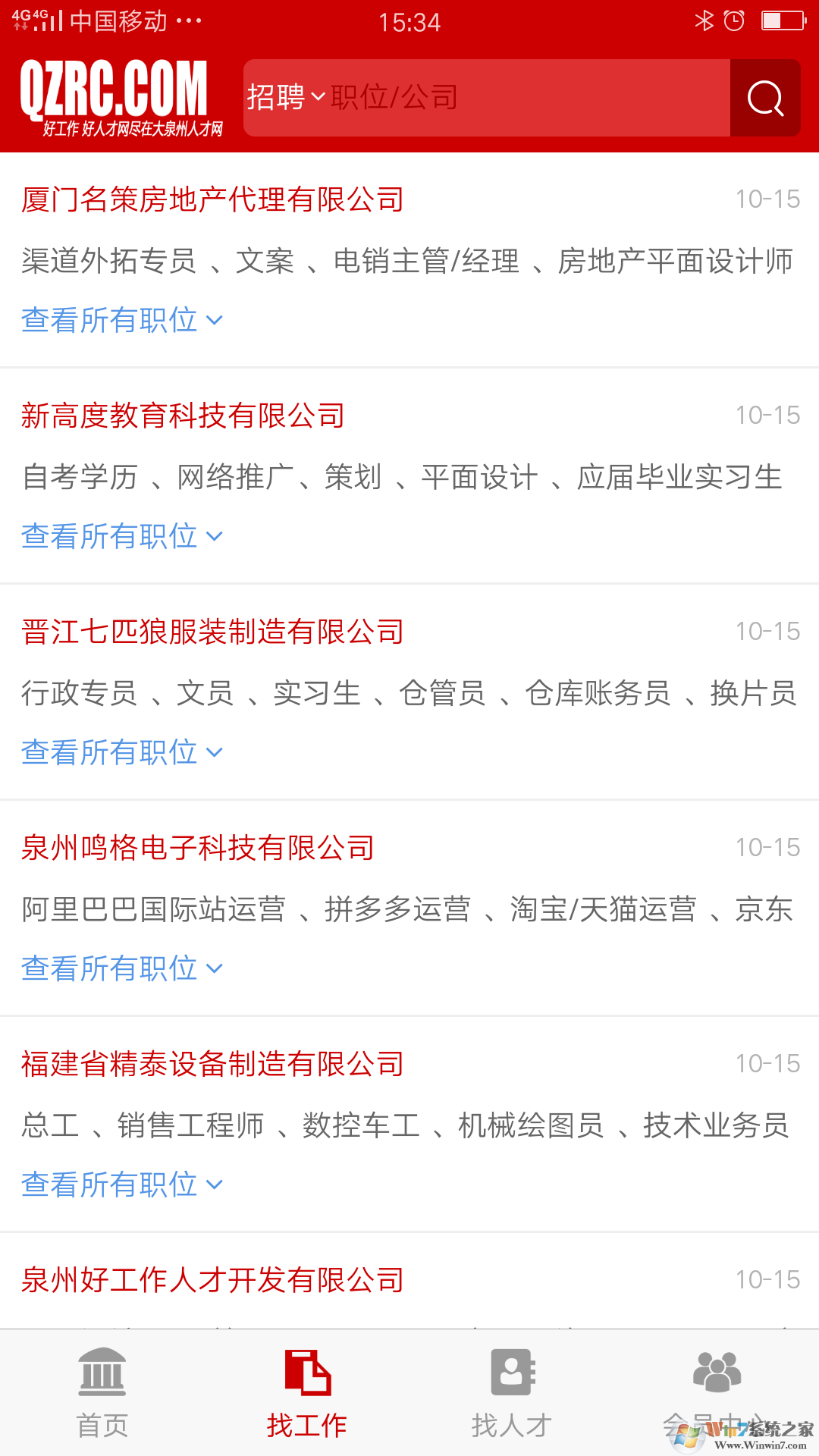This screenshot has height=1456, width=819.
Task: Expand 查看所有职位 under 厦门名策房地产代理有限公司
Action: pos(121,319)
